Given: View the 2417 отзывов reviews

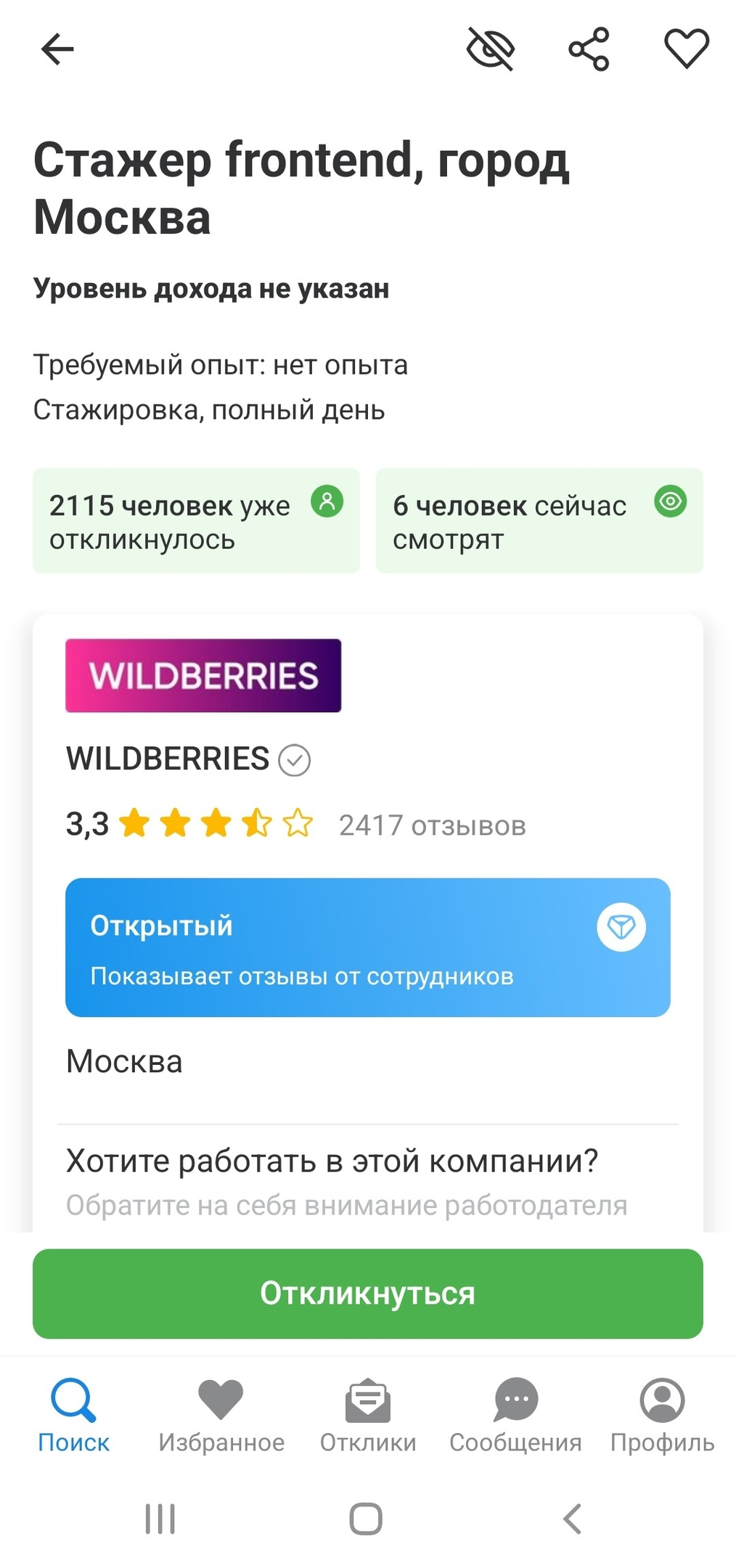Looking at the screenshot, I should (x=432, y=825).
